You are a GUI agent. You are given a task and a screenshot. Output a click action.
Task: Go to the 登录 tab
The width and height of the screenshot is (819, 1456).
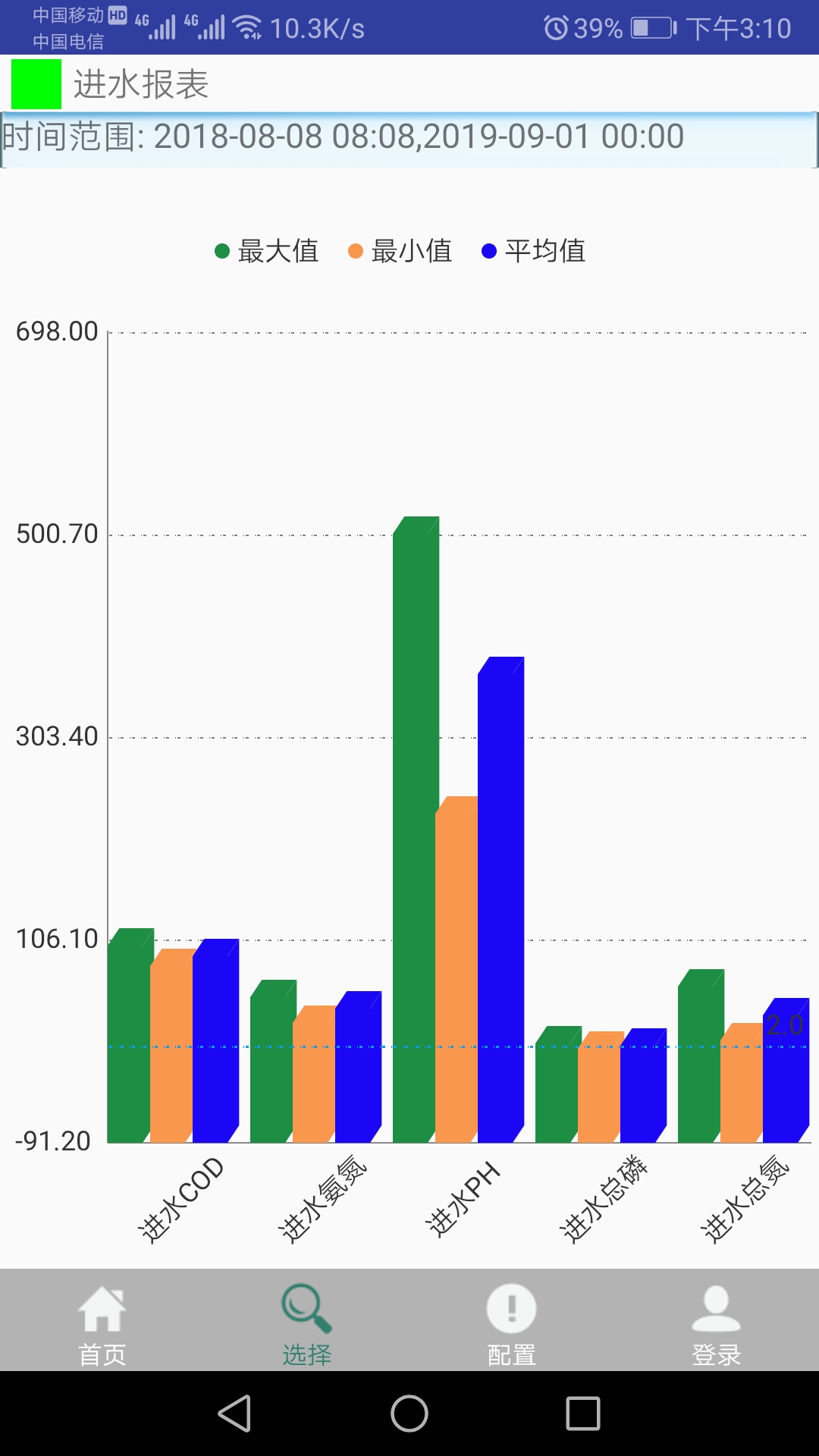pyautogui.click(x=717, y=1322)
